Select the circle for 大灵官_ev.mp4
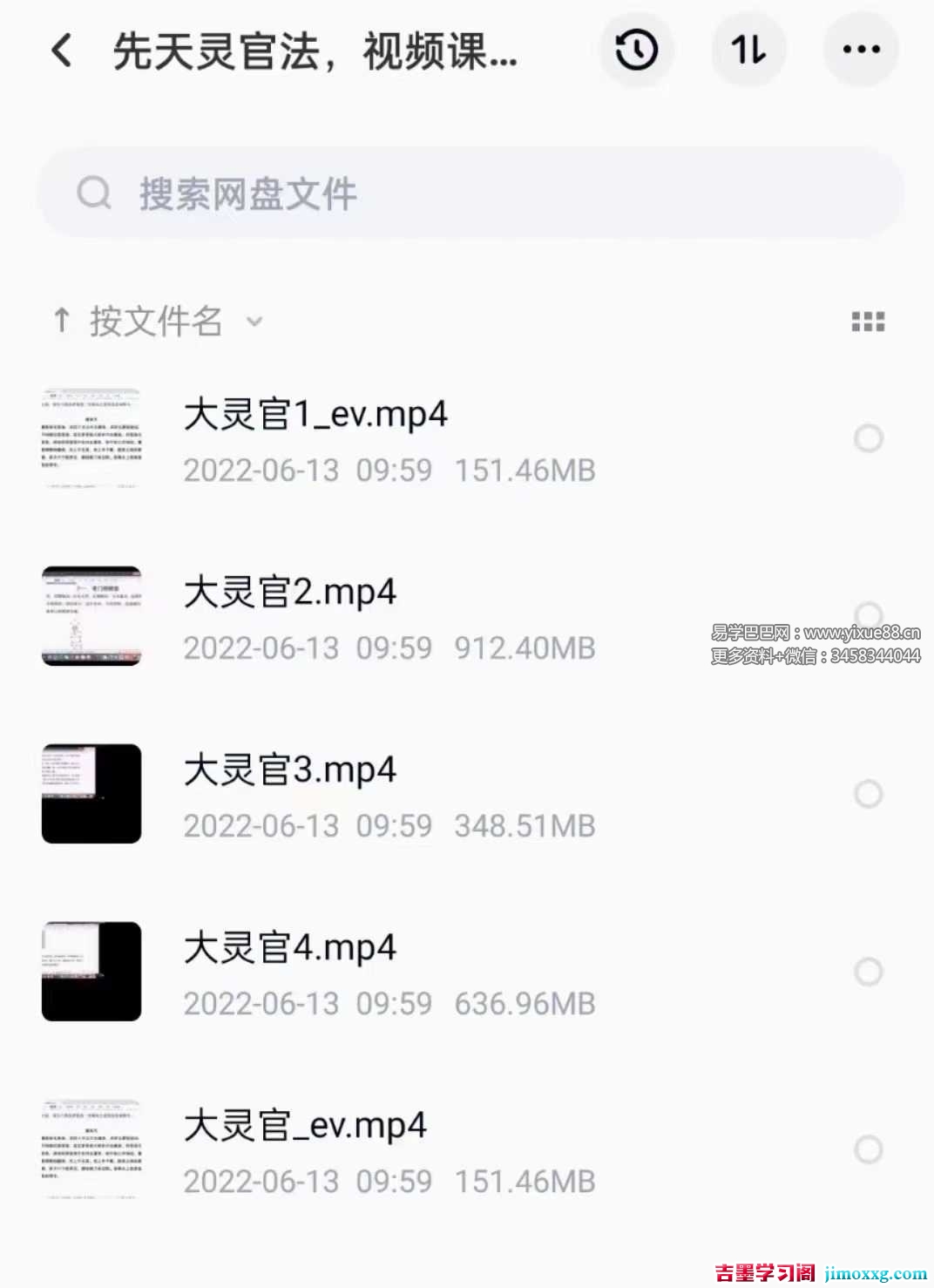934x1288 pixels. pyautogui.click(x=869, y=1149)
